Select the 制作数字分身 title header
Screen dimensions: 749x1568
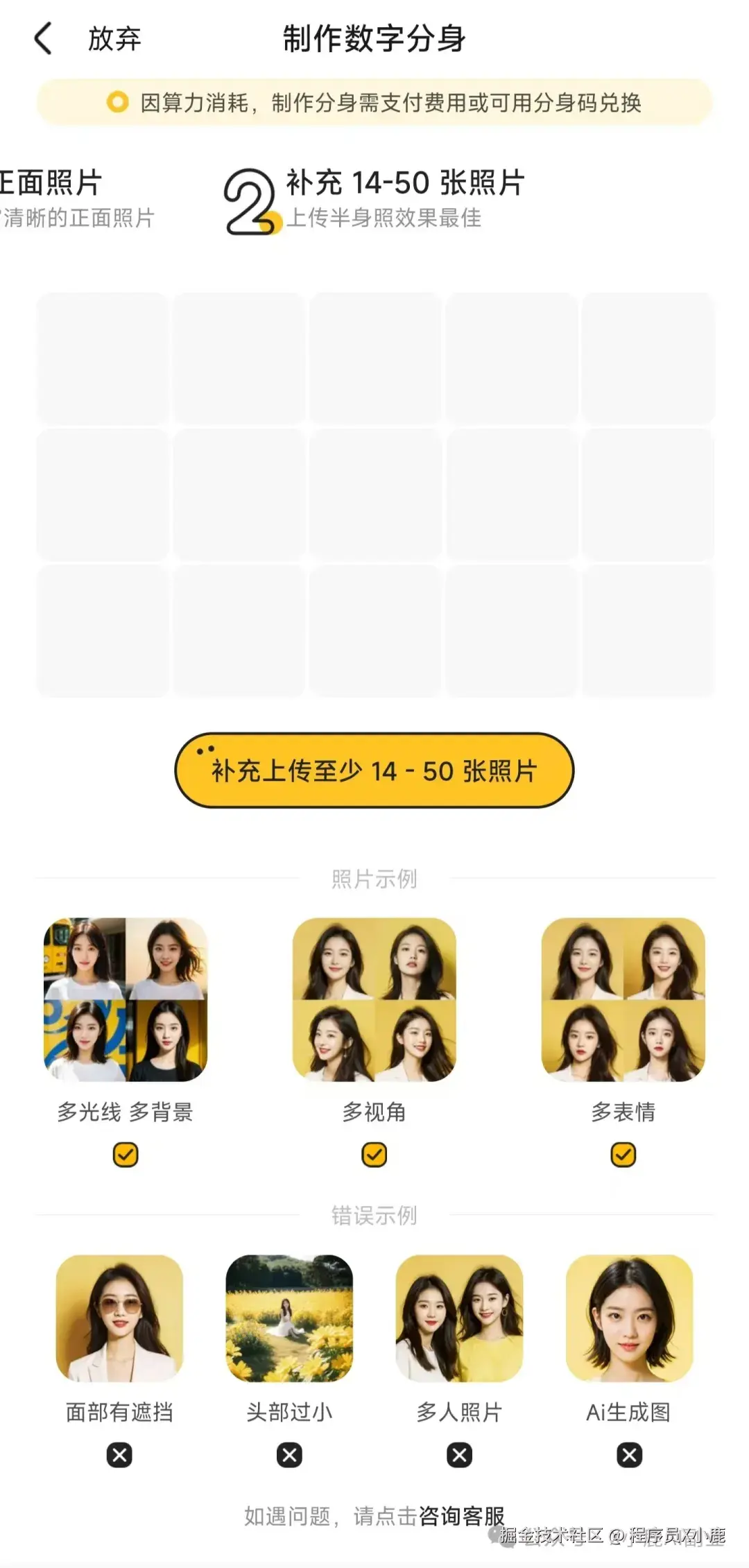(x=374, y=40)
